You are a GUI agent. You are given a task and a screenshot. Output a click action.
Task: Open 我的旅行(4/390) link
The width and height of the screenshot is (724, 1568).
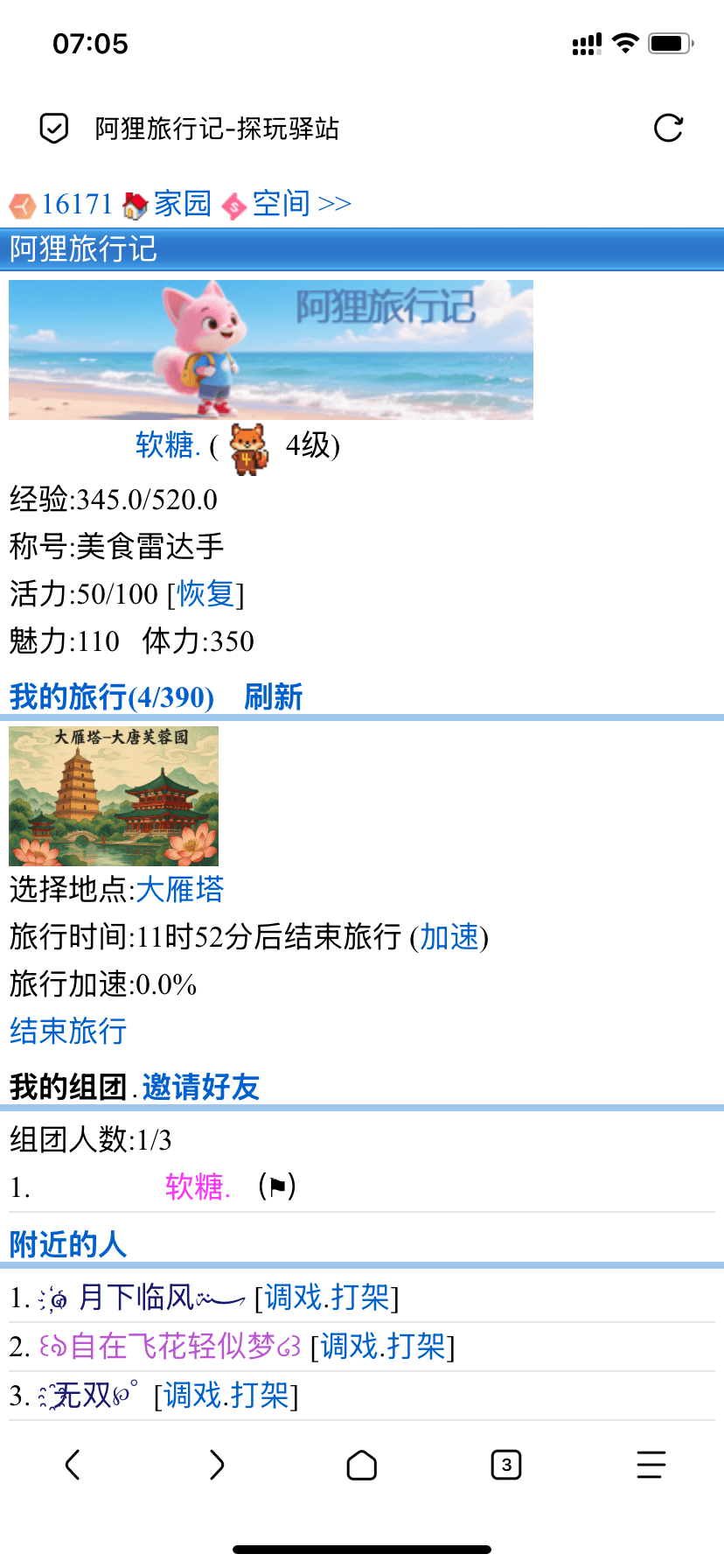(x=112, y=697)
